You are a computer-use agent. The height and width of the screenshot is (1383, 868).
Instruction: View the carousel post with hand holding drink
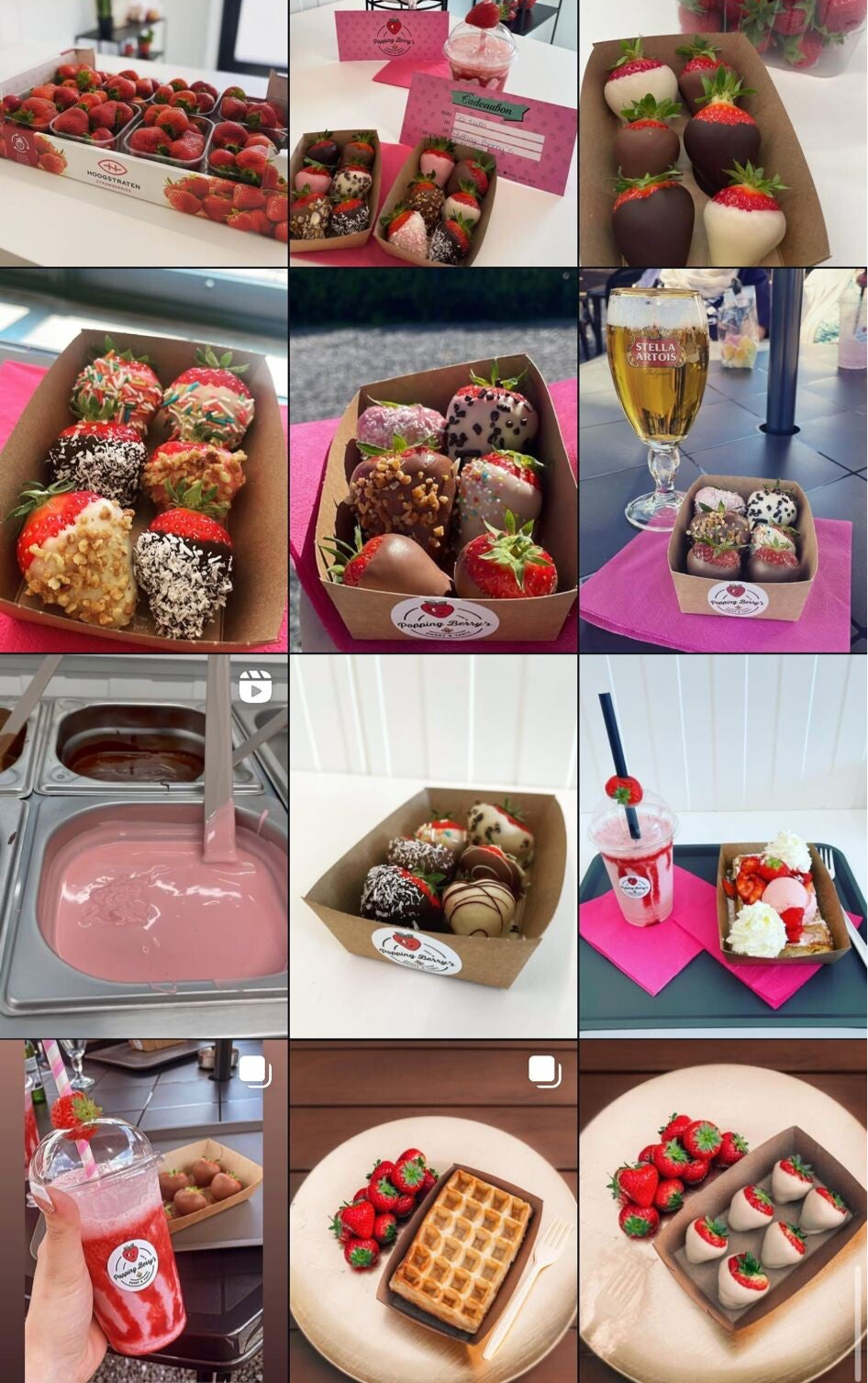point(143,1211)
